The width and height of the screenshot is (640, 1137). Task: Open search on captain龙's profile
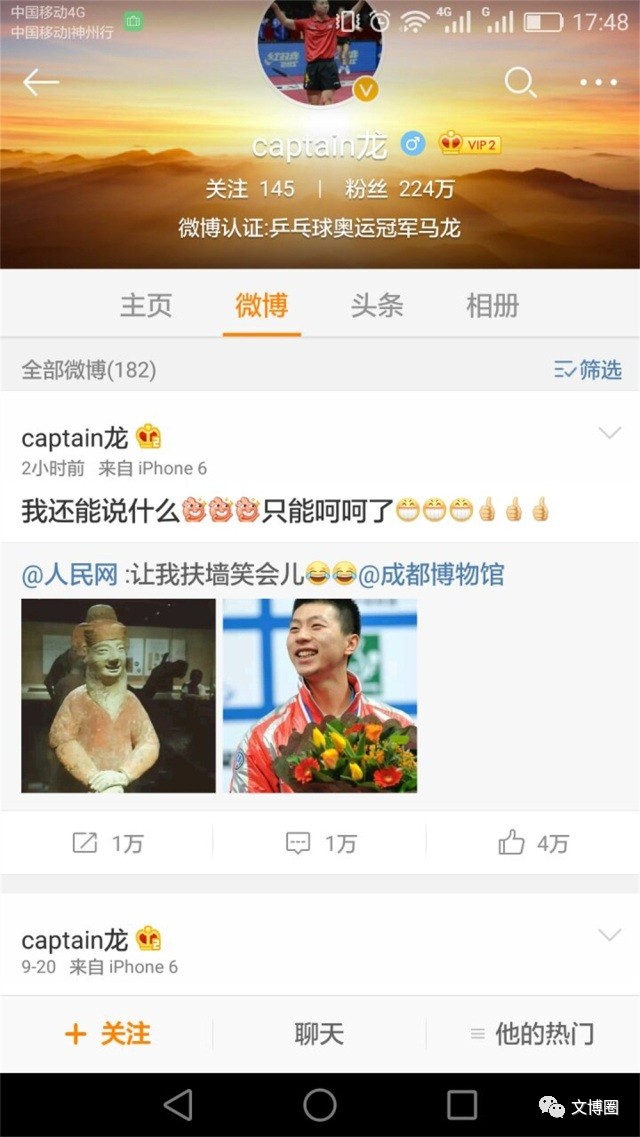(520, 82)
